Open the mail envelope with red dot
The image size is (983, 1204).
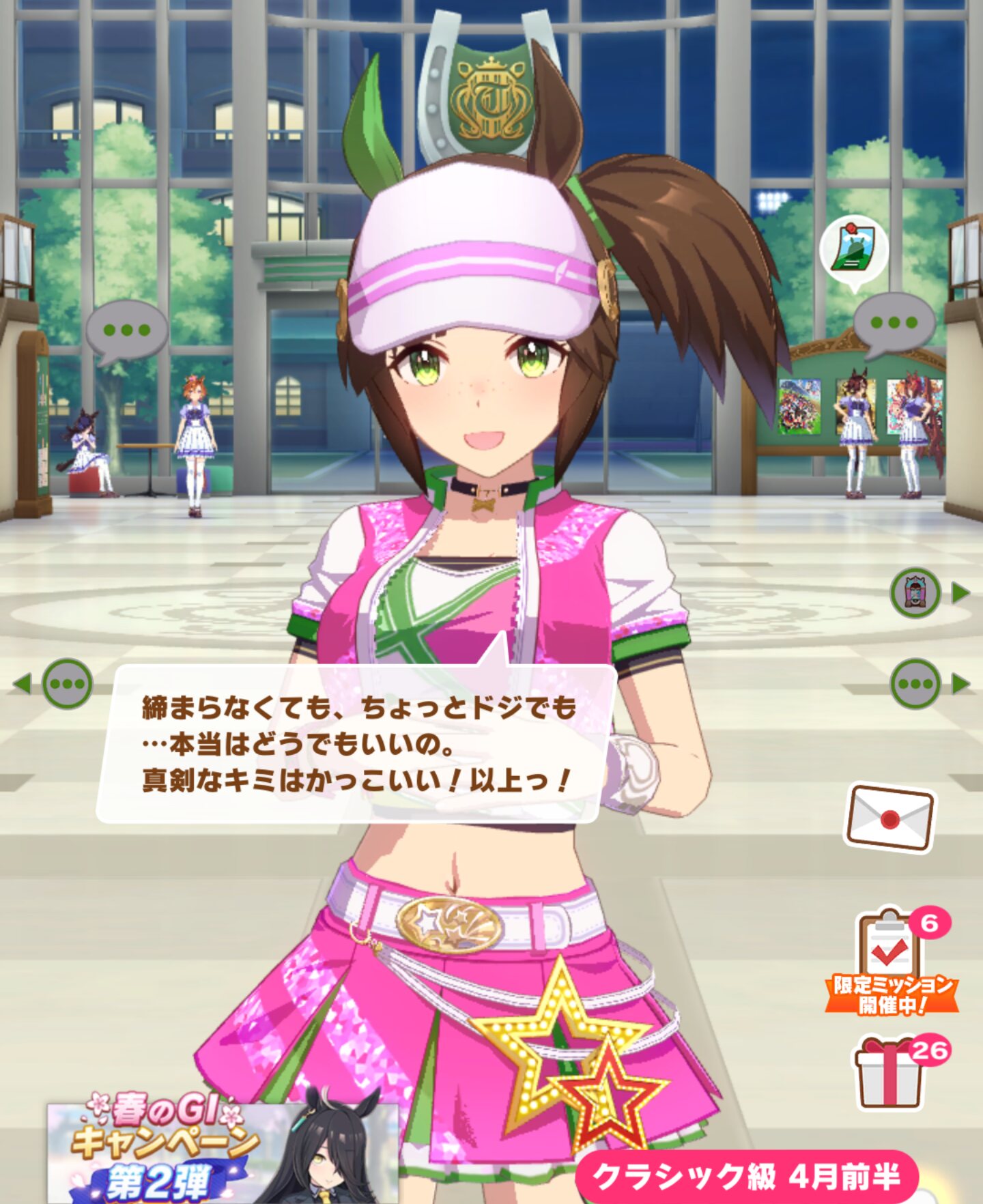889,817
